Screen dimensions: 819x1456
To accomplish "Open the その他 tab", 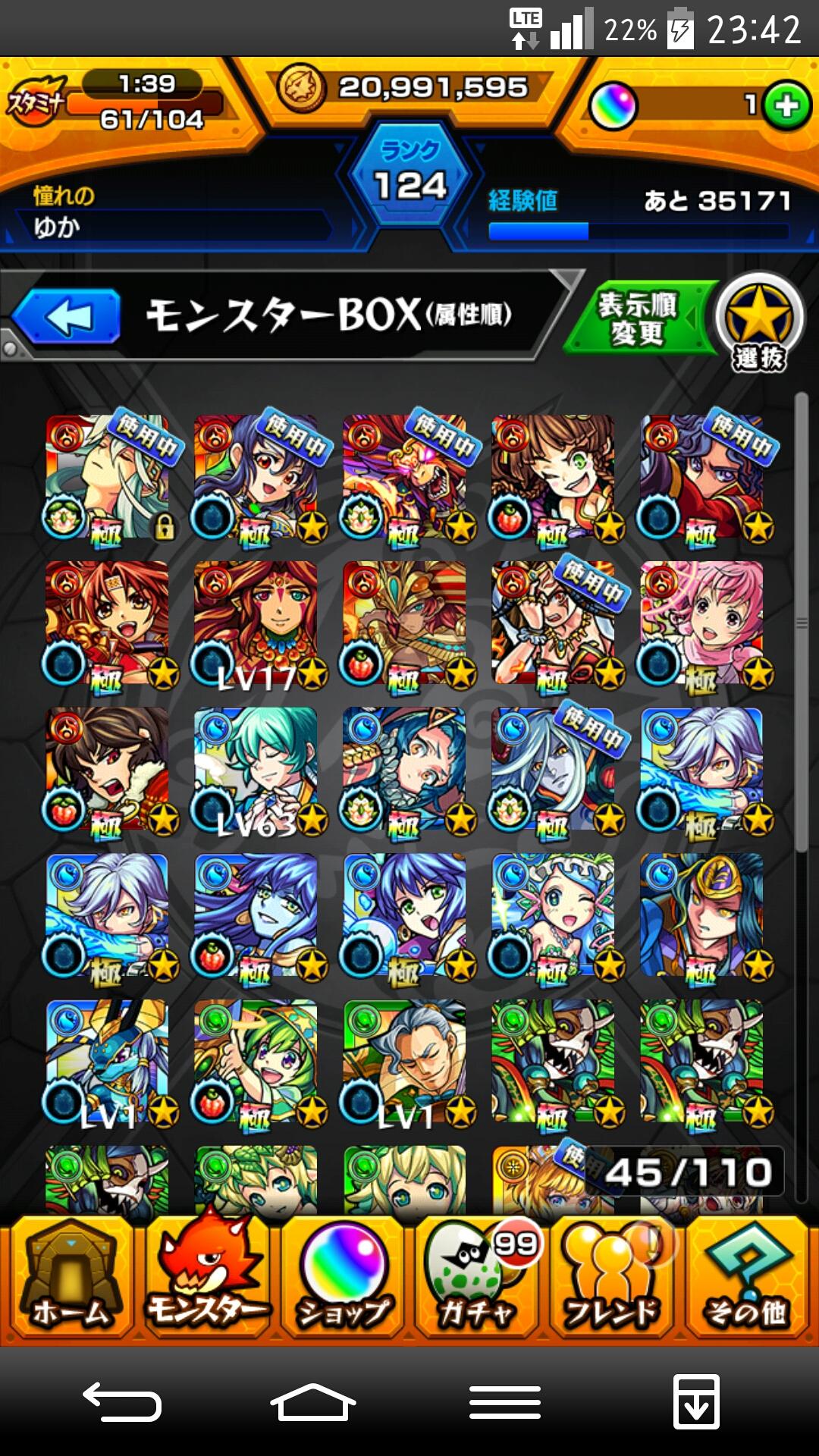I will tap(748, 1279).
